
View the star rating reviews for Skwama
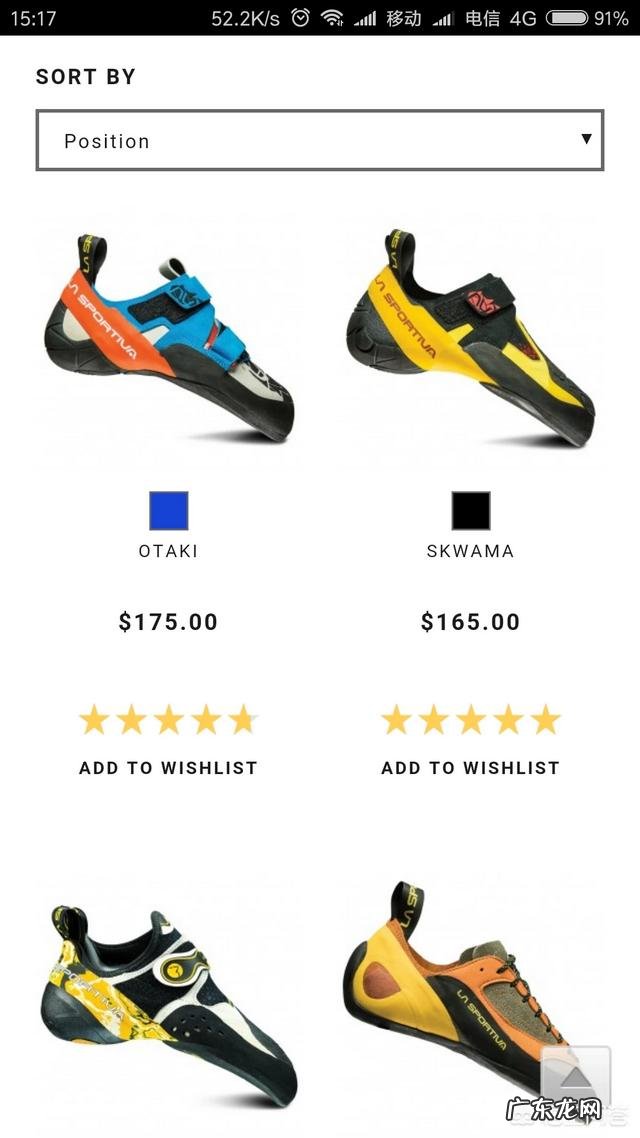tap(470, 720)
